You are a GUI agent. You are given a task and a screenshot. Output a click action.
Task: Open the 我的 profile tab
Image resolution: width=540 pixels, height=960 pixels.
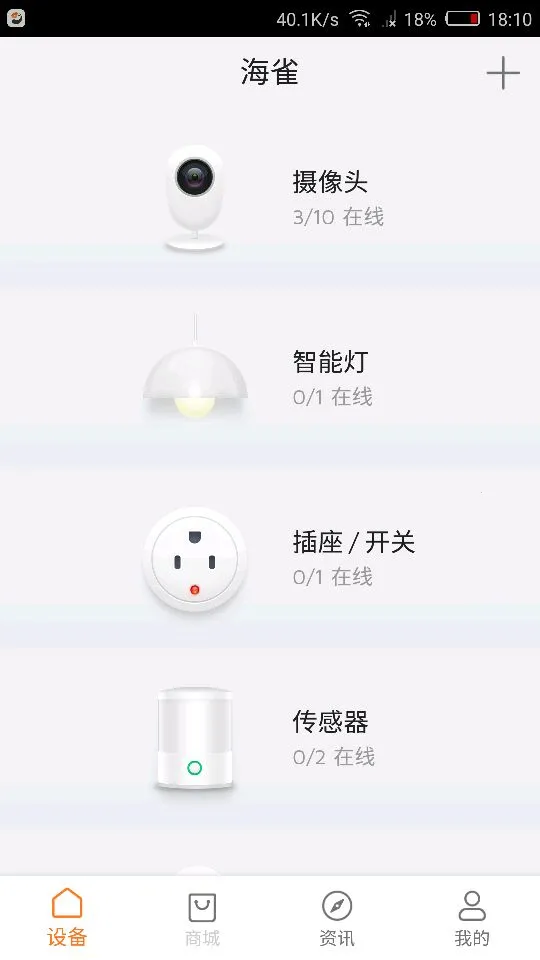tap(472, 918)
